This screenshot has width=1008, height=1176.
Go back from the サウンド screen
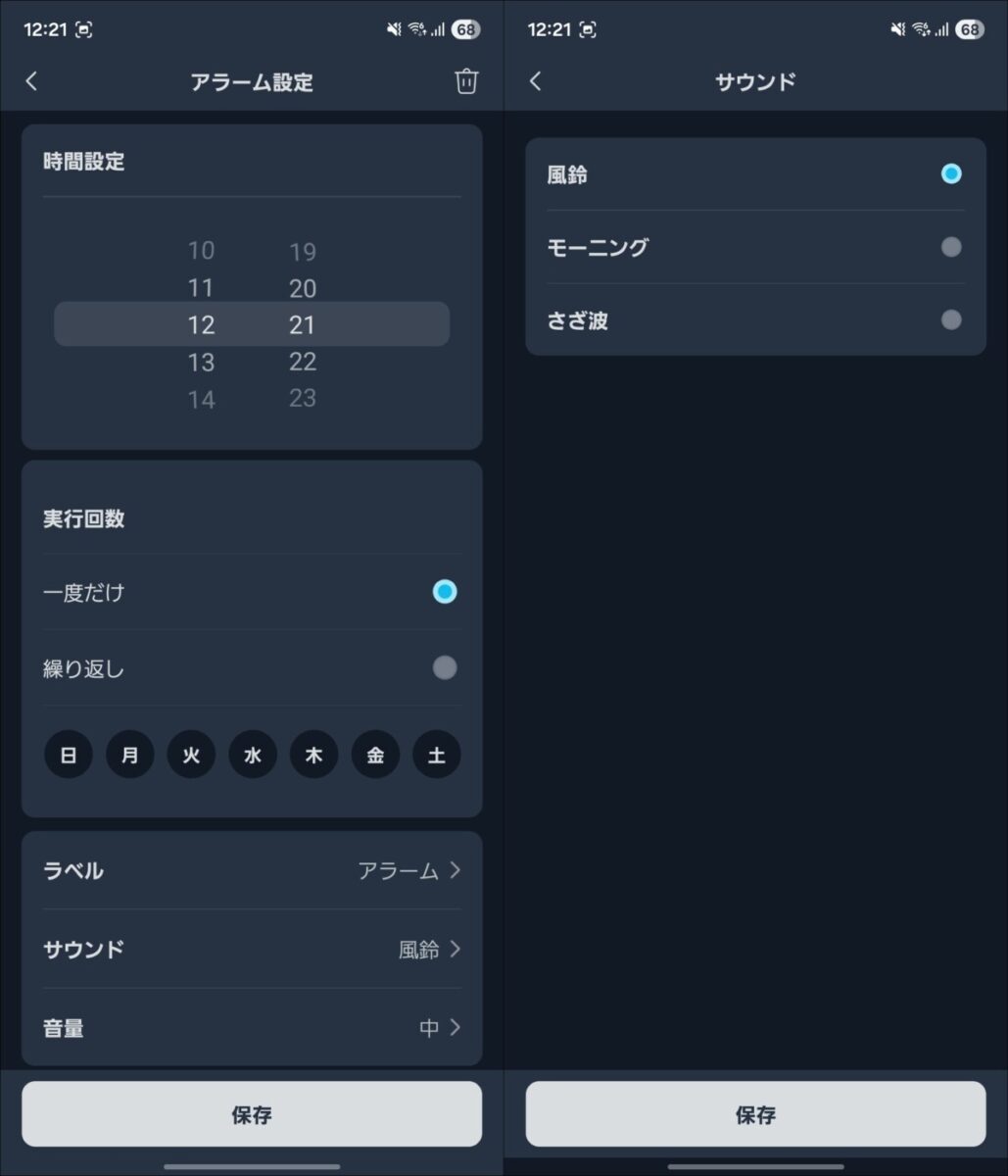(535, 81)
